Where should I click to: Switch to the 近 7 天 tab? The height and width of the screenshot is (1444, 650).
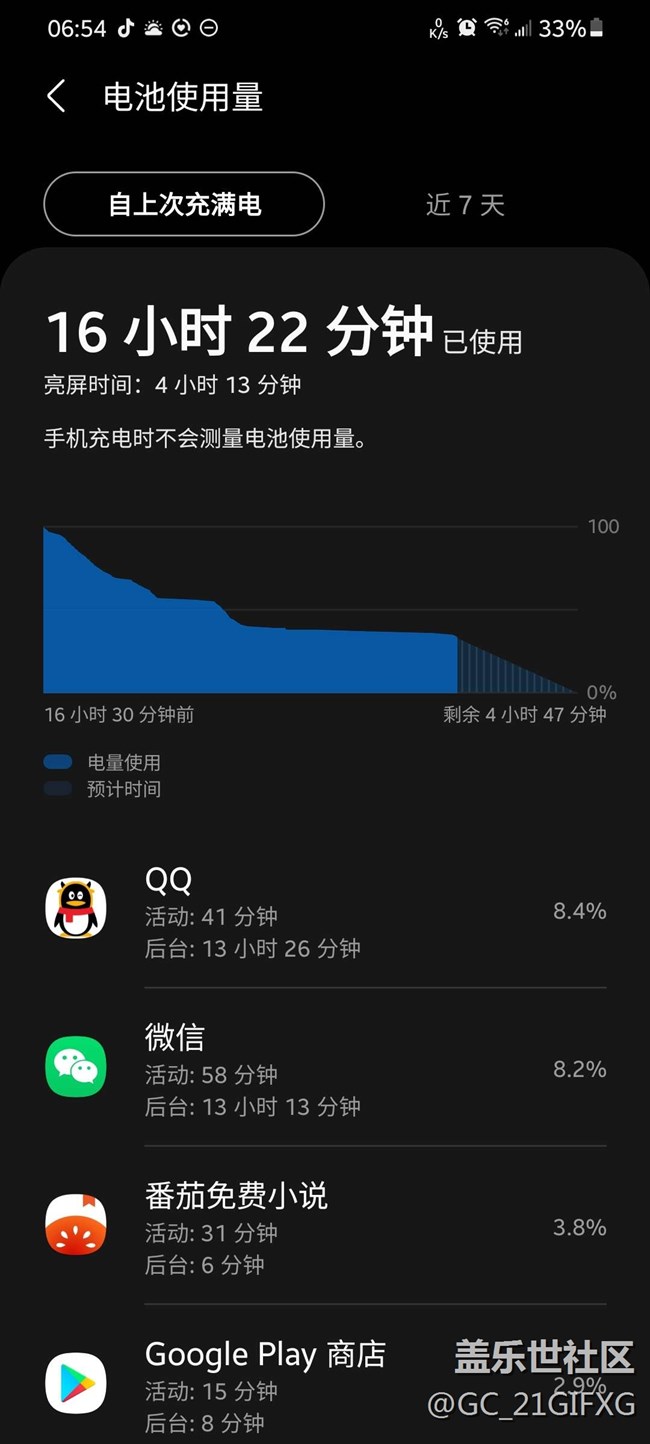point(465,205)
